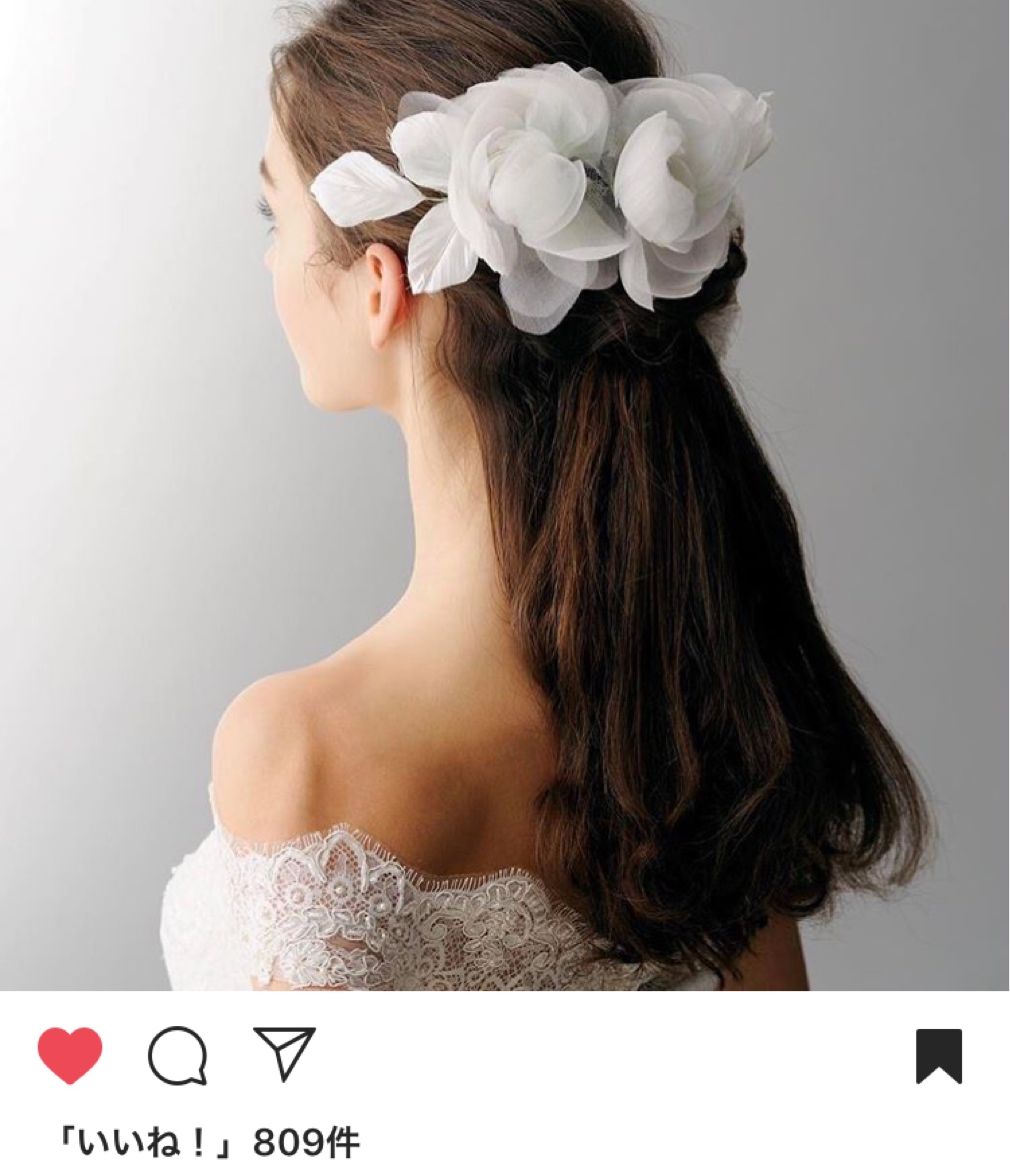The height and width of the screenshot is (1160, 1010).
Task: View the 809 likes list
Action: (x=209, y=1141)
